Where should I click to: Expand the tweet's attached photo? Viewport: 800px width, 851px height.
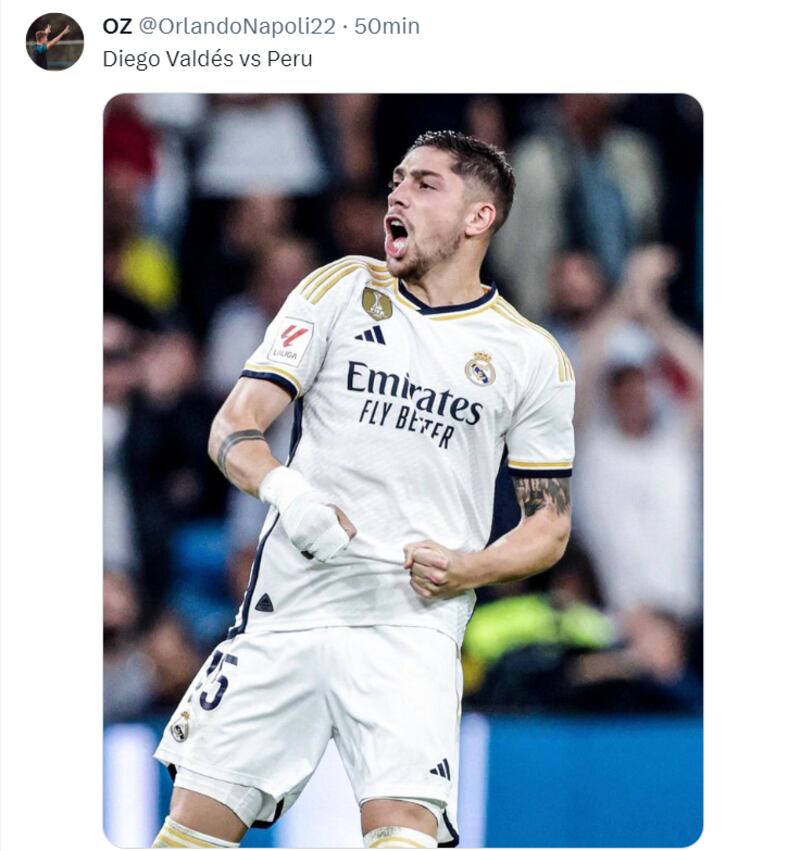402,470
